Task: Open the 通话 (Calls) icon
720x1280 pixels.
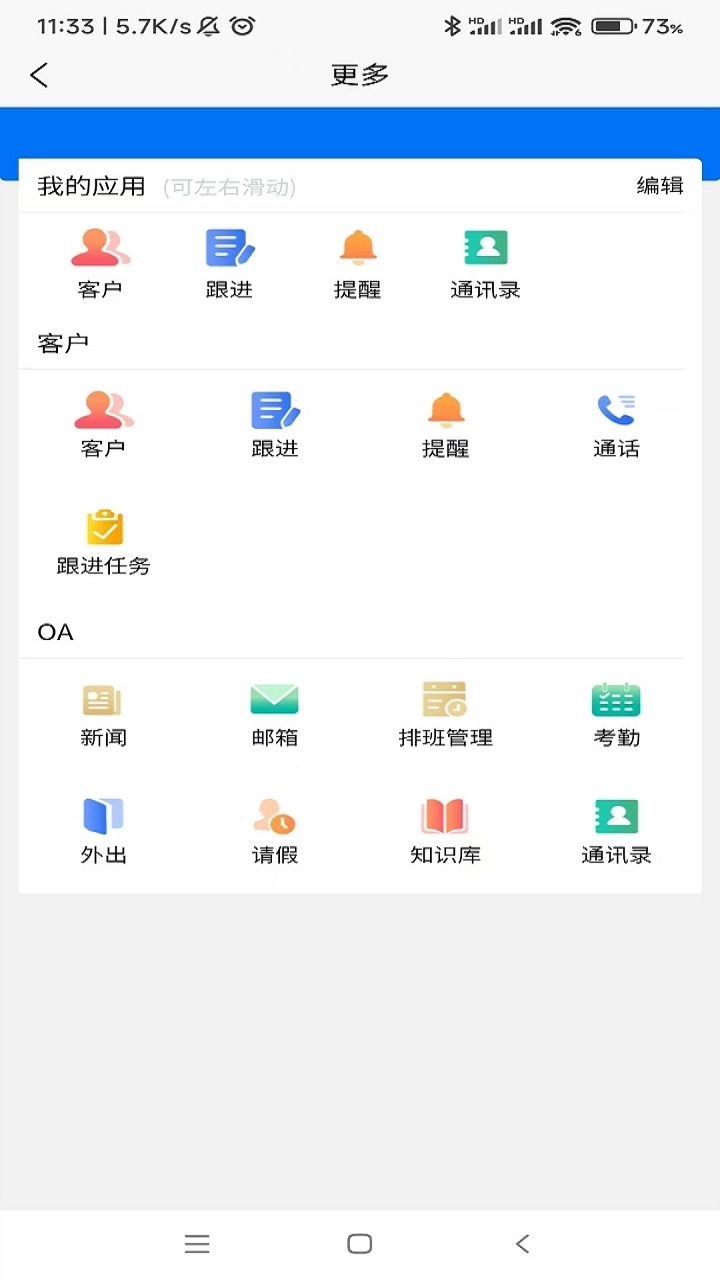Action: tap(616, 410)
